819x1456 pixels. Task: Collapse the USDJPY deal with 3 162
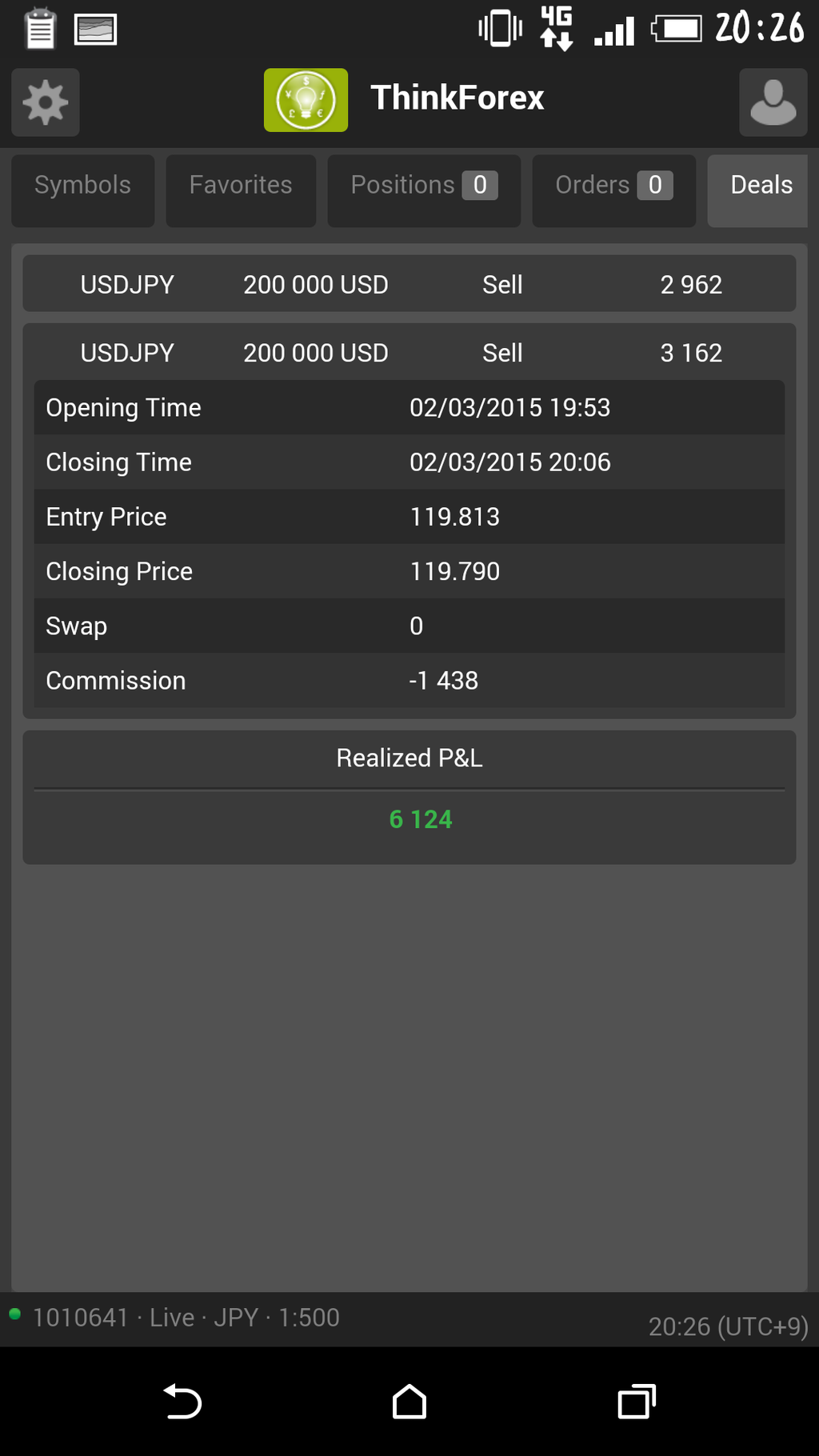click(409, 352)
